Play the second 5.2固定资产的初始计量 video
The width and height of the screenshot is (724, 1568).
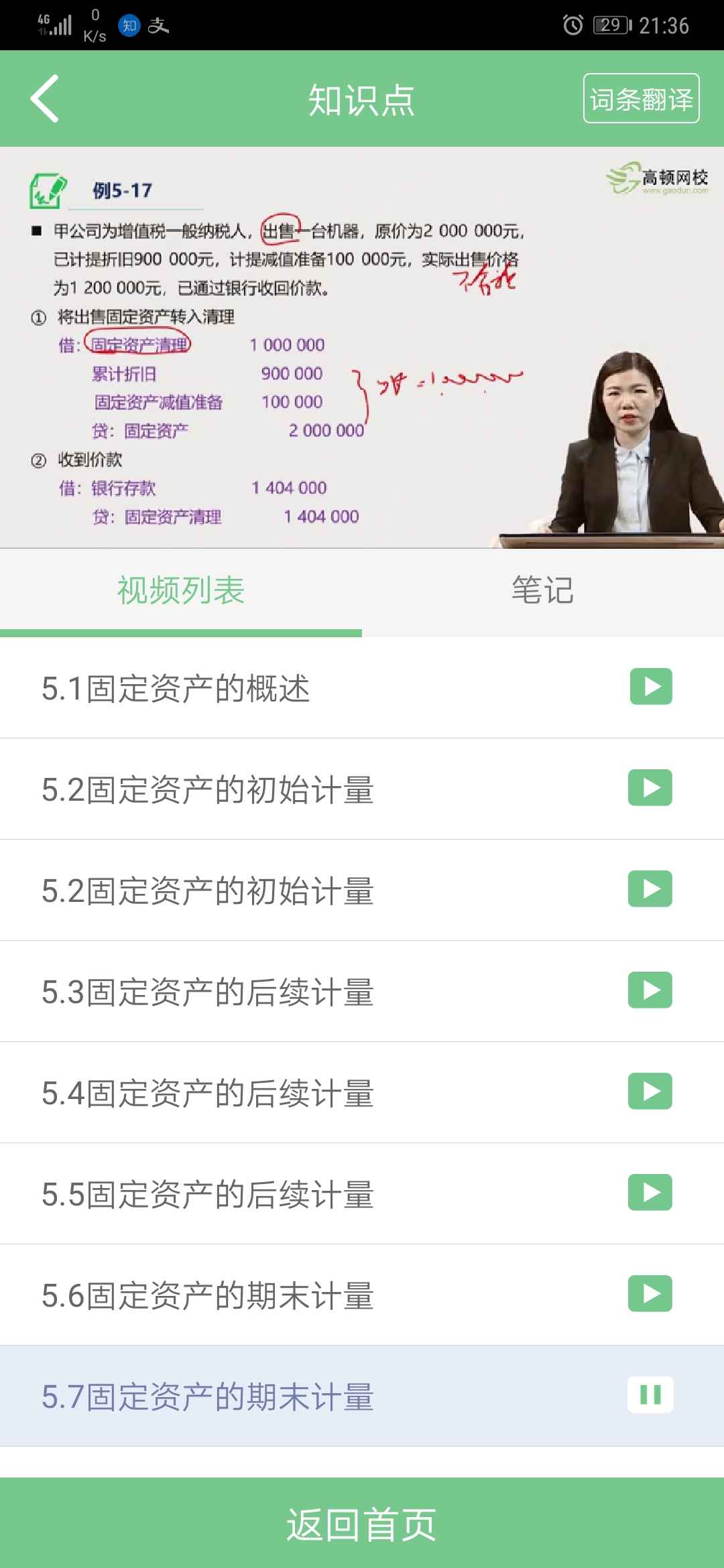click(x=650, y=890)
